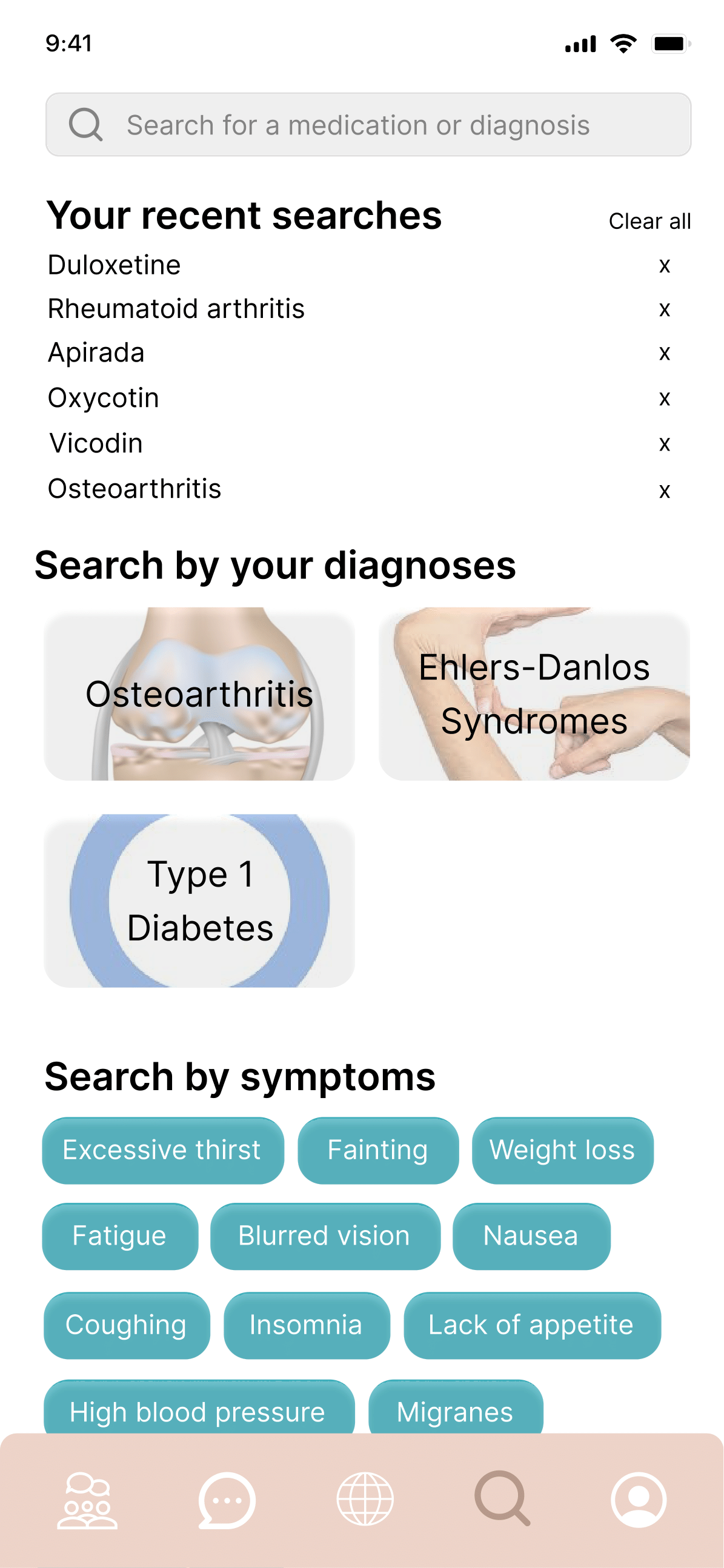Go to the profile tab
The image size is (724, 1568).
pos(638,1500)
